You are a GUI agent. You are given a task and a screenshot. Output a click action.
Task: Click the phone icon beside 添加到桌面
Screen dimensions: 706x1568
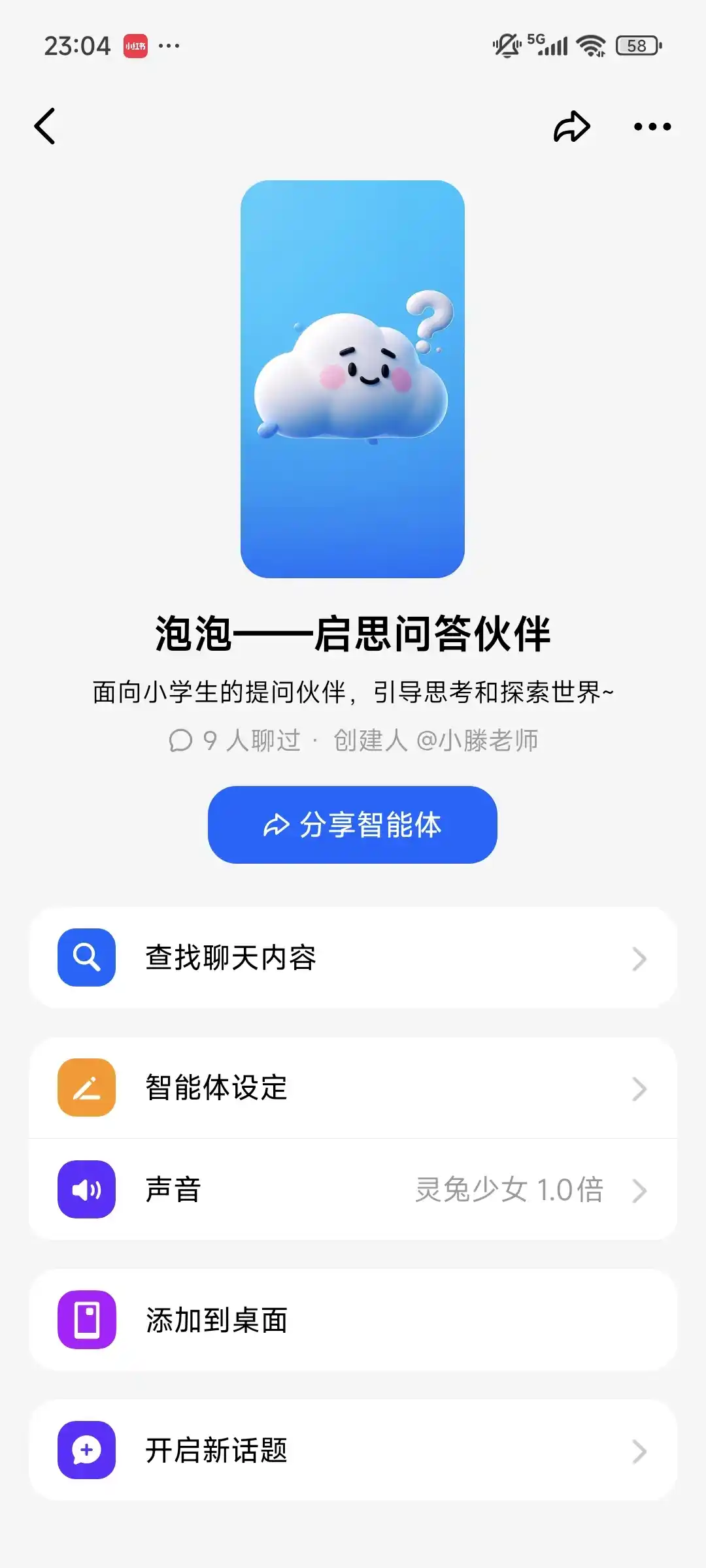[86, 1320]
